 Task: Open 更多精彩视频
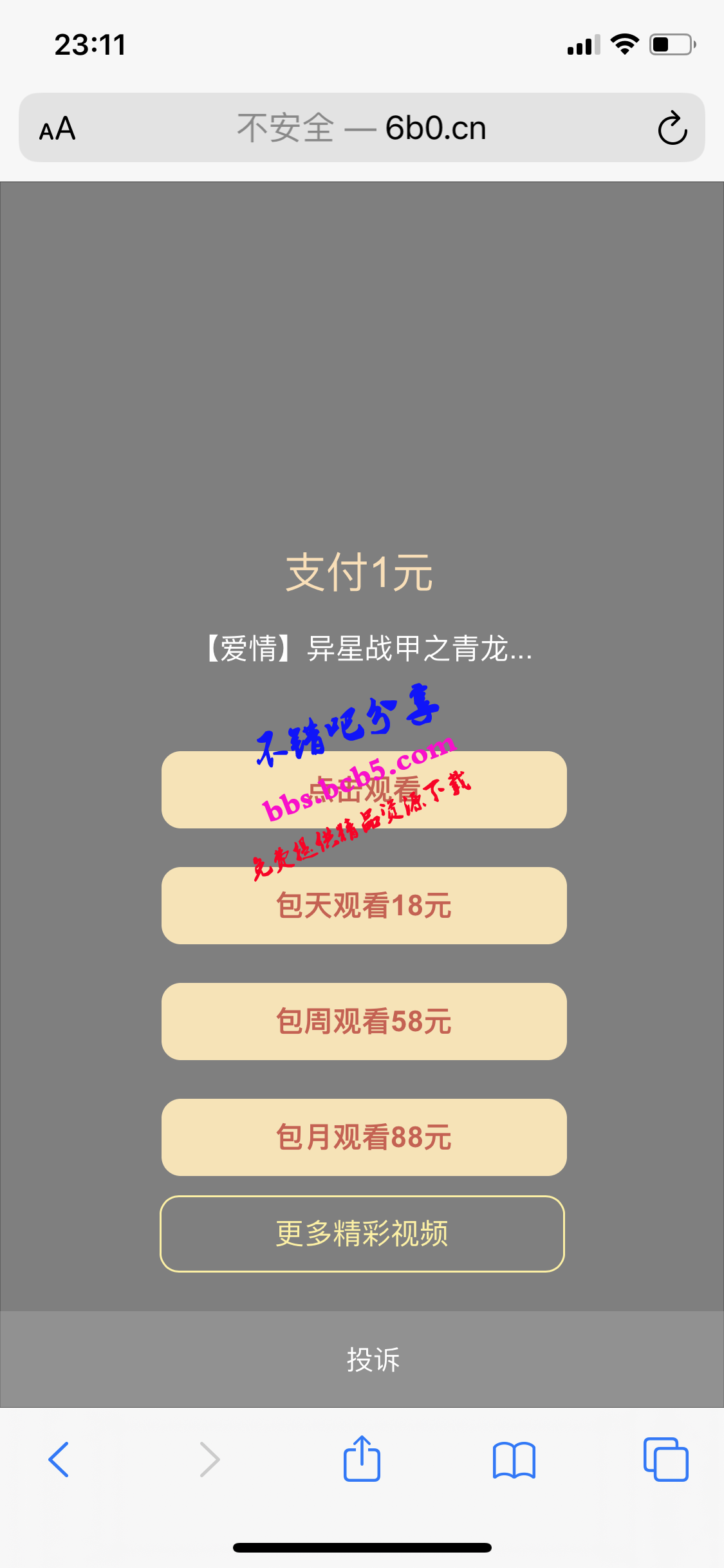362,1234
